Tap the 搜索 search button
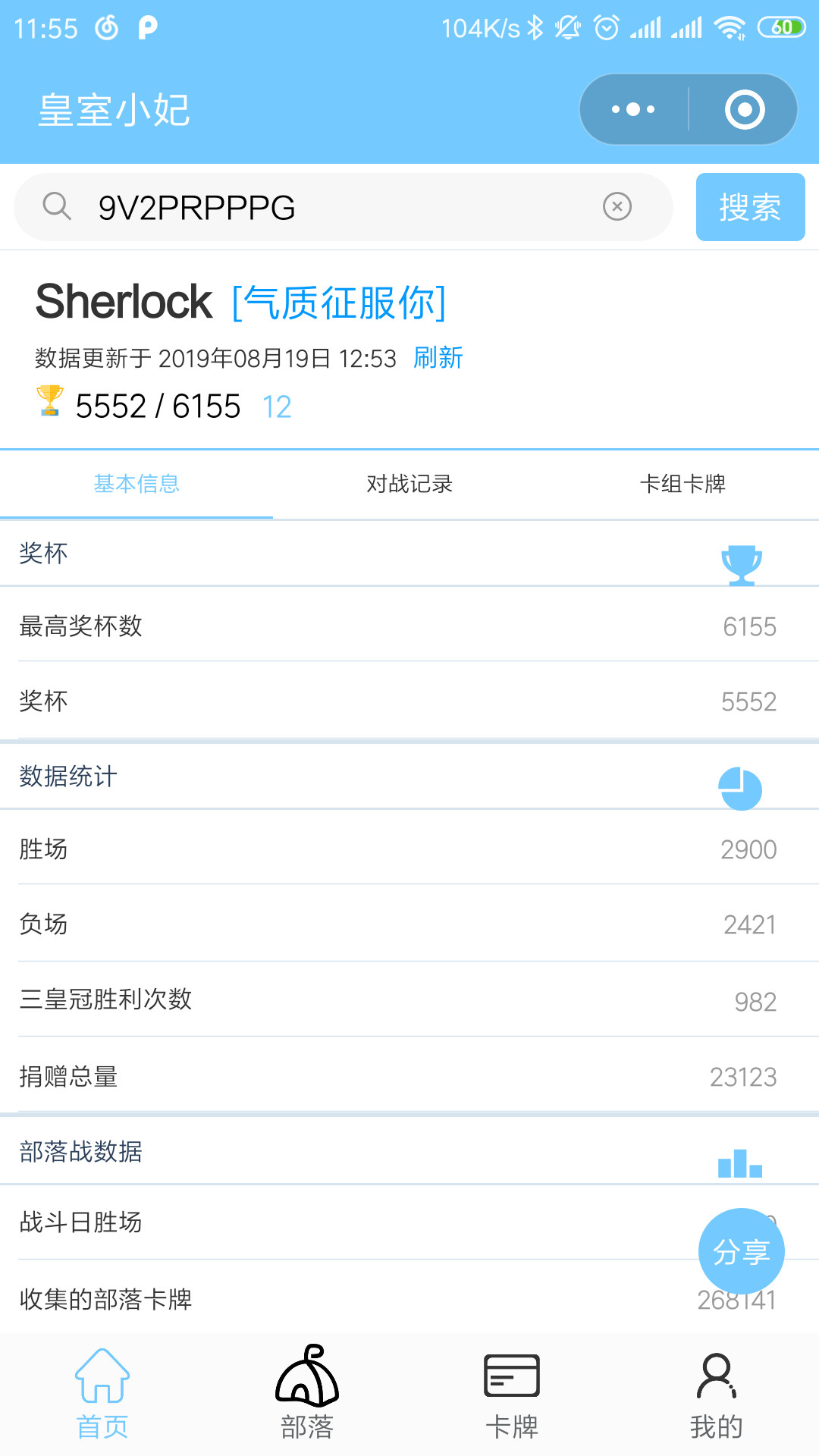This screenshot has height=1456, width=819. click(x=751, y=207)
